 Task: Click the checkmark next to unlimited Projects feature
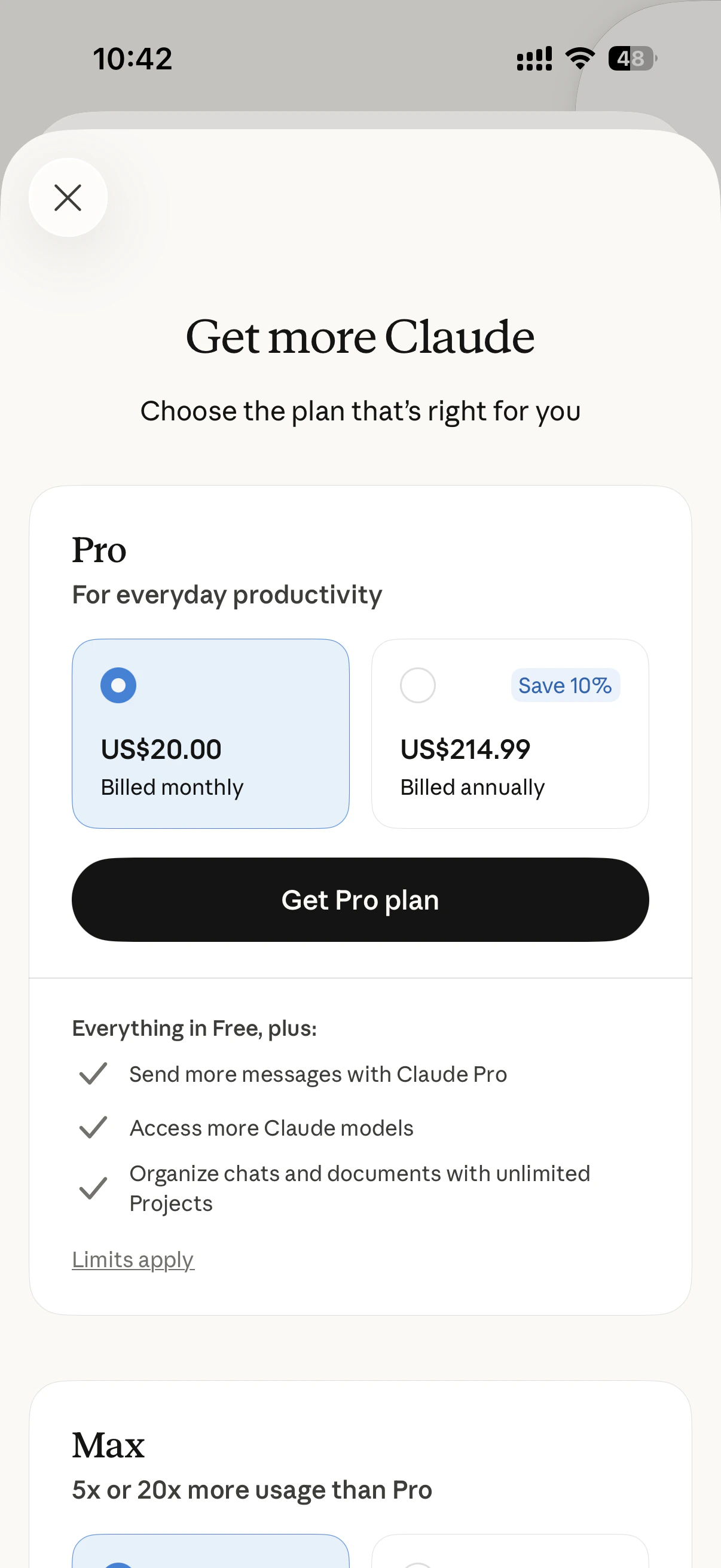coord(93,1188)
